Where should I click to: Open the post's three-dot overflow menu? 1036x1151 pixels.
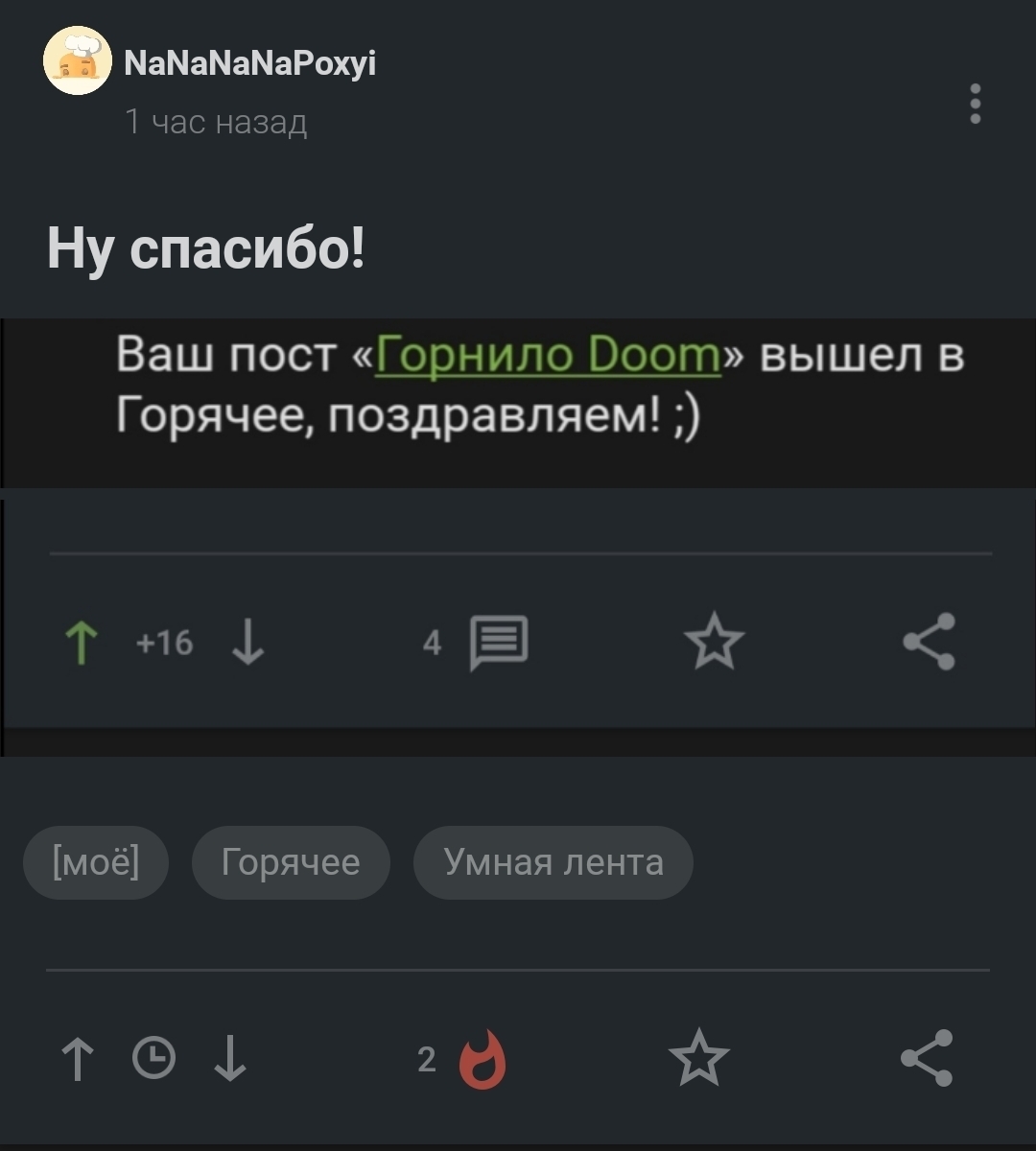[975, 104]
